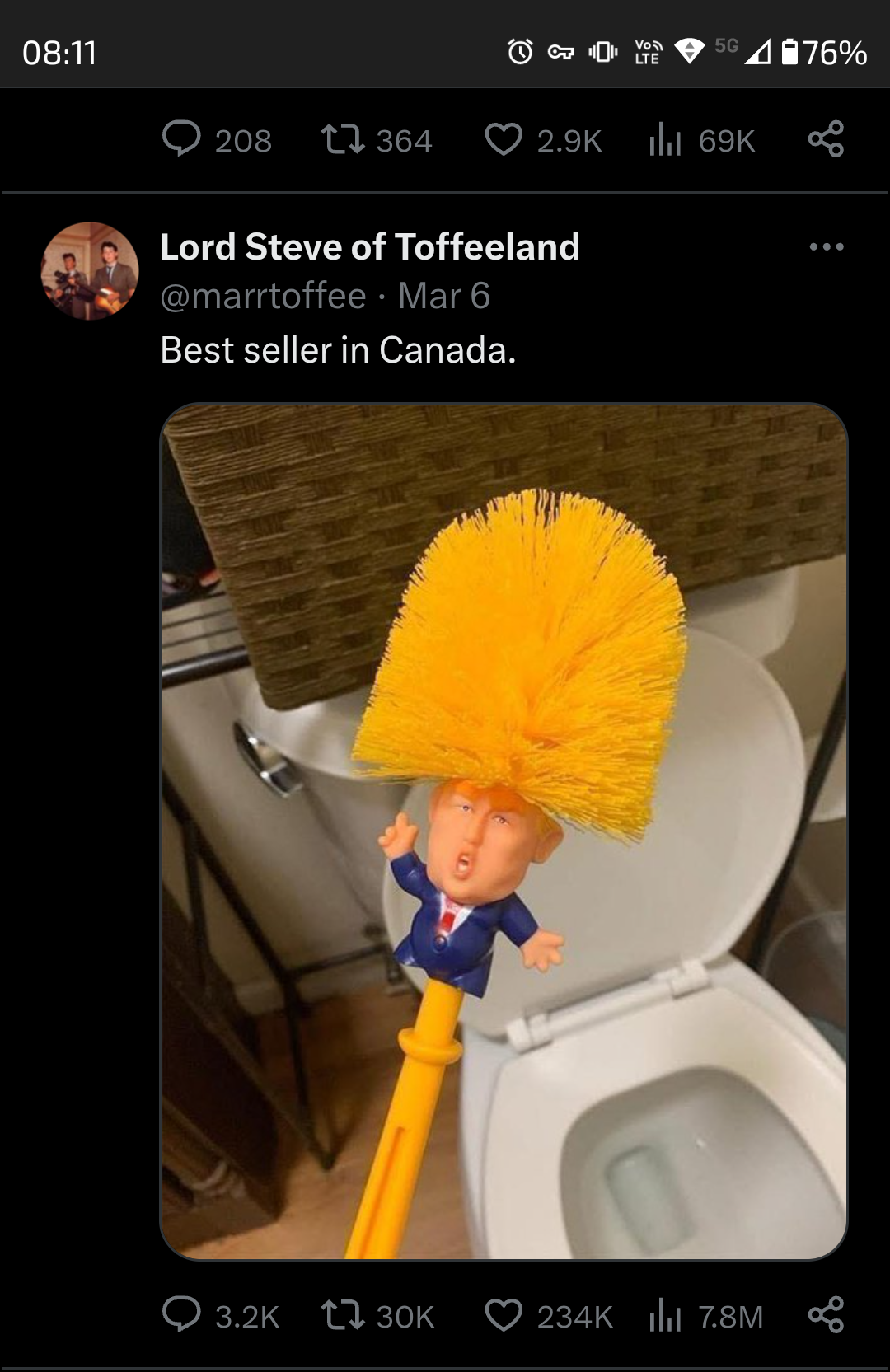The height and width of the screenshot is (1372, 890).
Task: Like the post with 2.9K likes
Action: pos(504,139)
